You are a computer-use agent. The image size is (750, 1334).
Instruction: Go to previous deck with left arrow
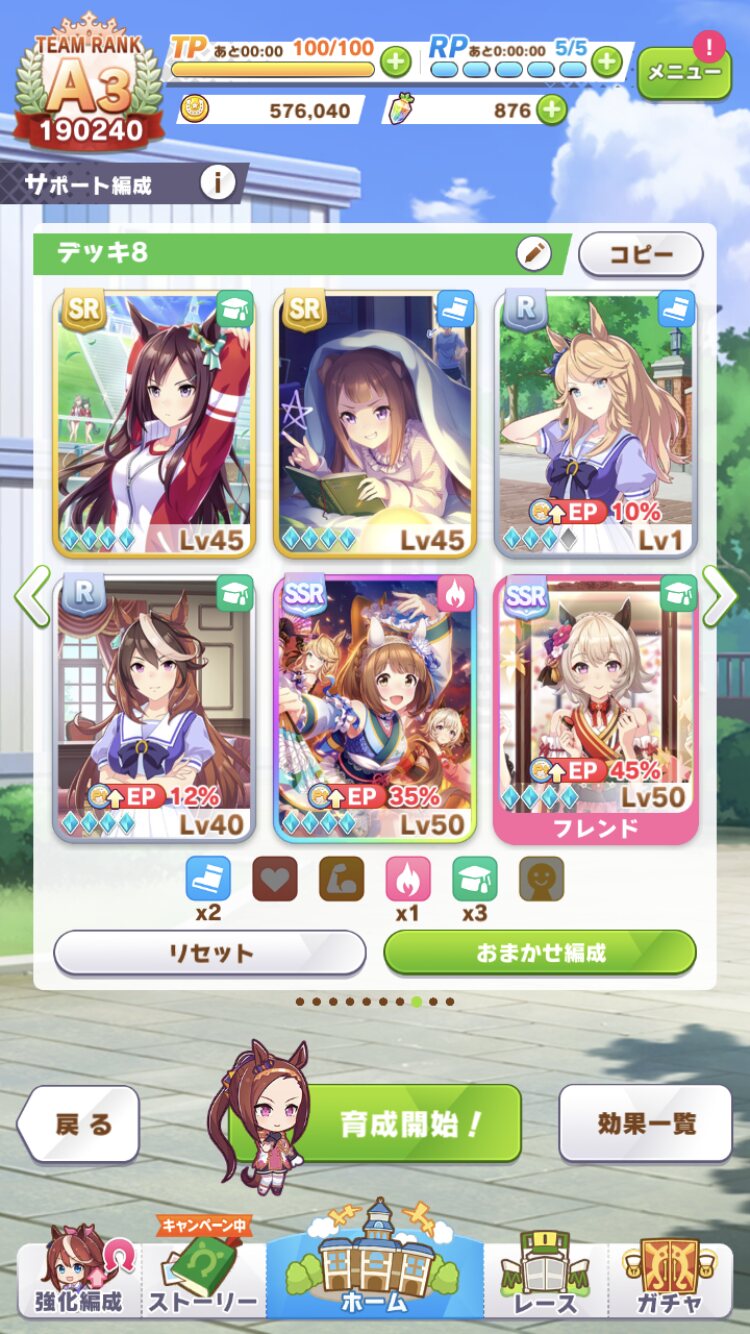pyautogui.click(x=31, y=596)
